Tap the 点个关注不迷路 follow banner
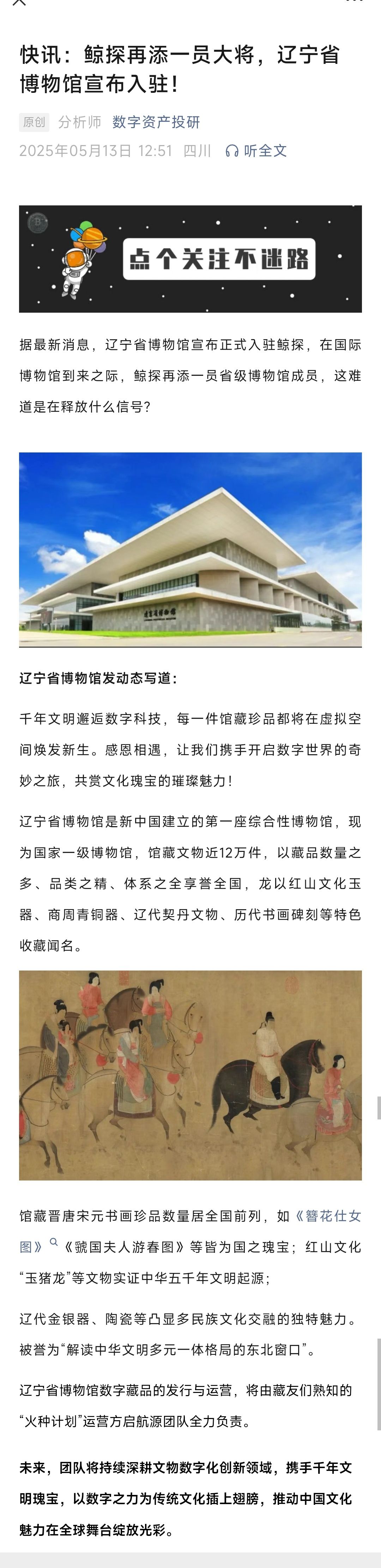Image resolution: width=381 pixels, height=1568 pixels. (190, 259)
